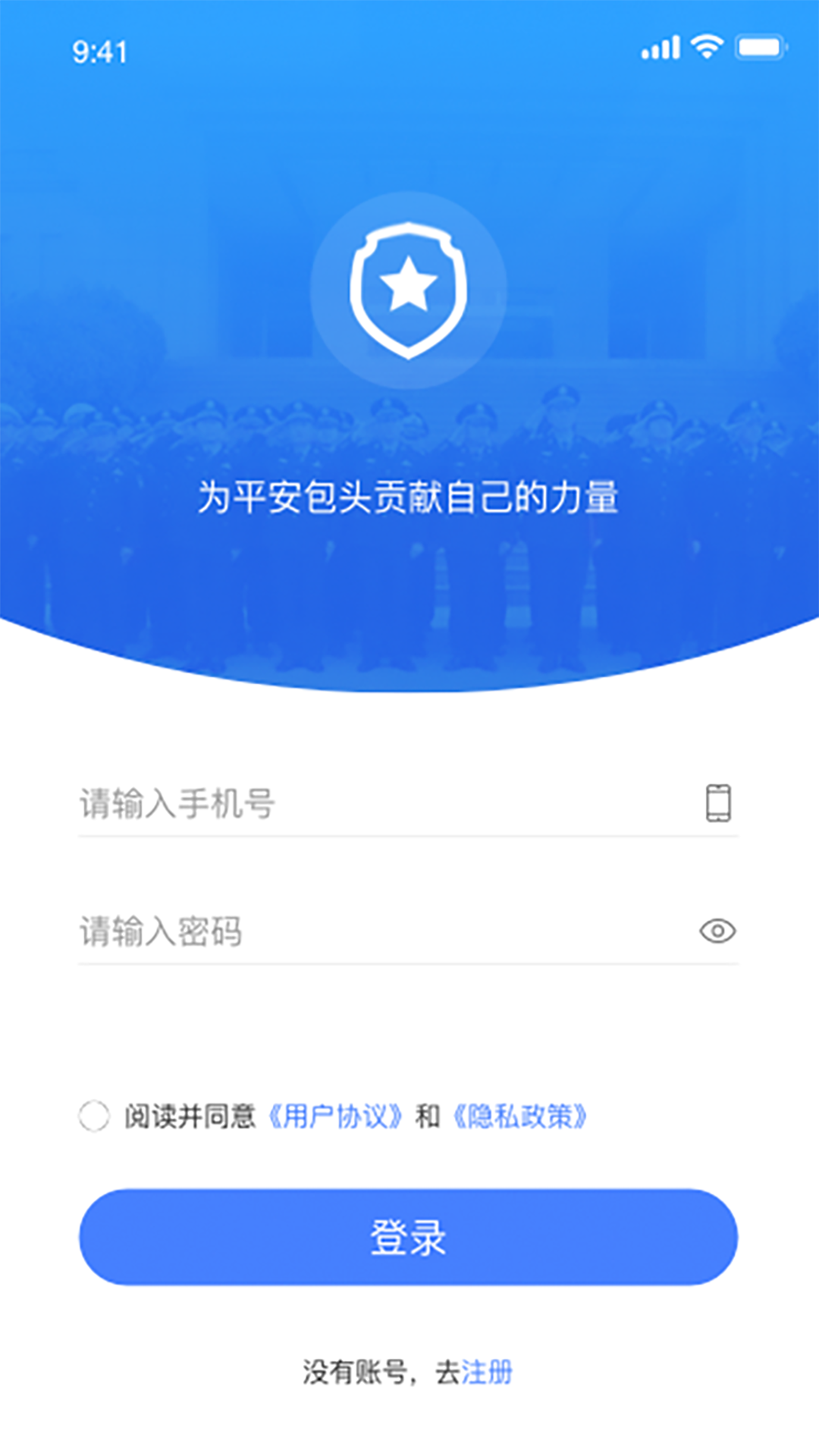
Task: Click the slogan 为平安包头贡献自己的力量
Action: point(409,497)
